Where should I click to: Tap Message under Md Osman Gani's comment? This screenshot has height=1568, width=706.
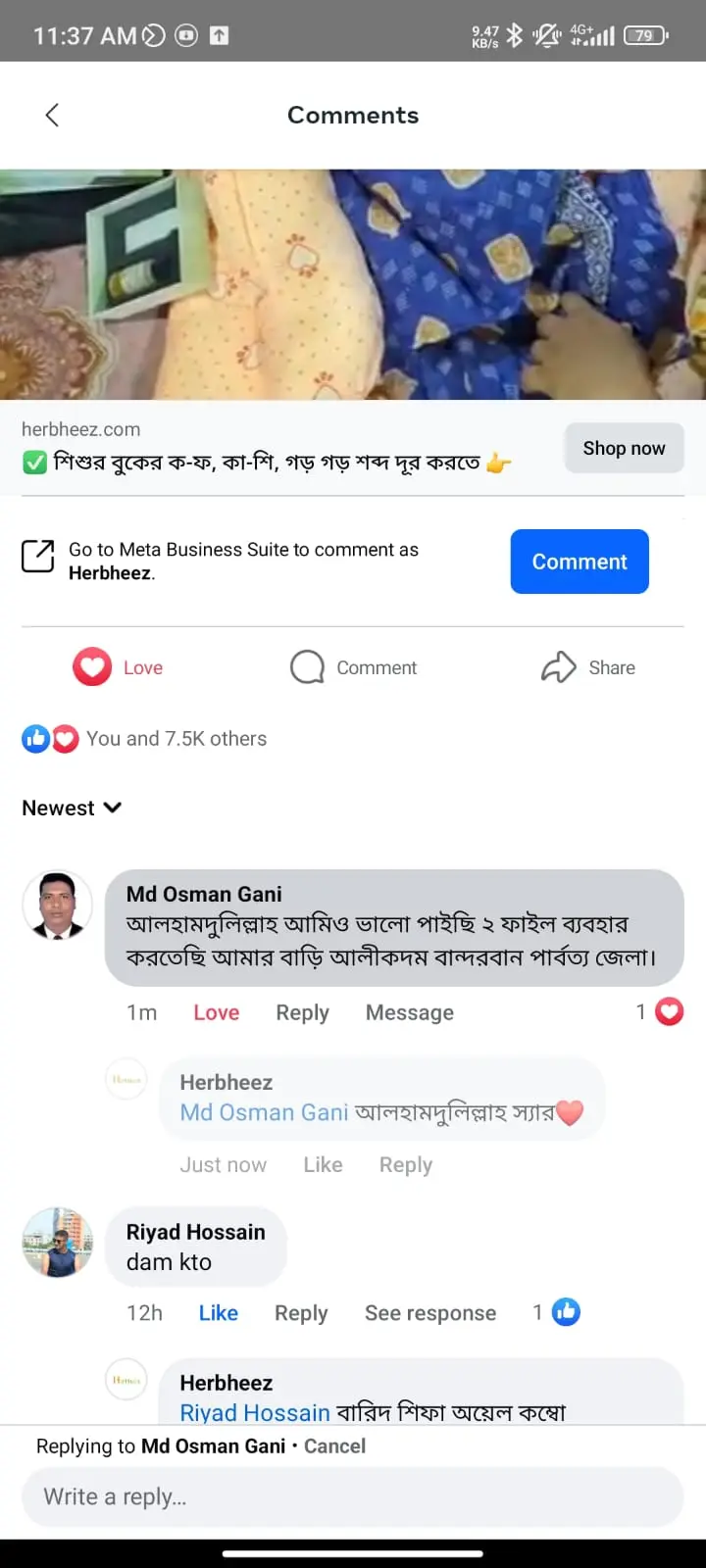409,1012
